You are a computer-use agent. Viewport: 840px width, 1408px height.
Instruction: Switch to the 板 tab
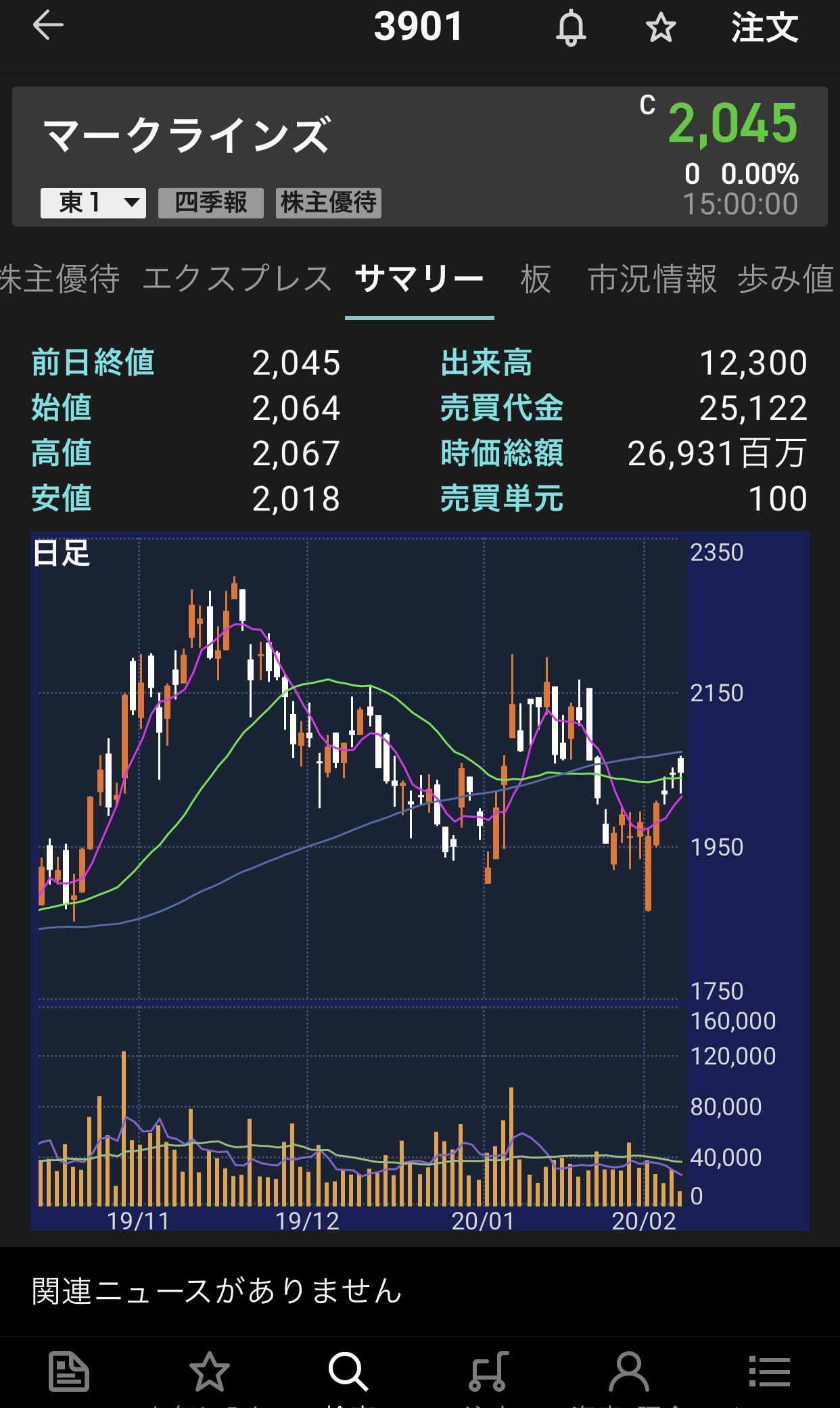tap(536, 279)
